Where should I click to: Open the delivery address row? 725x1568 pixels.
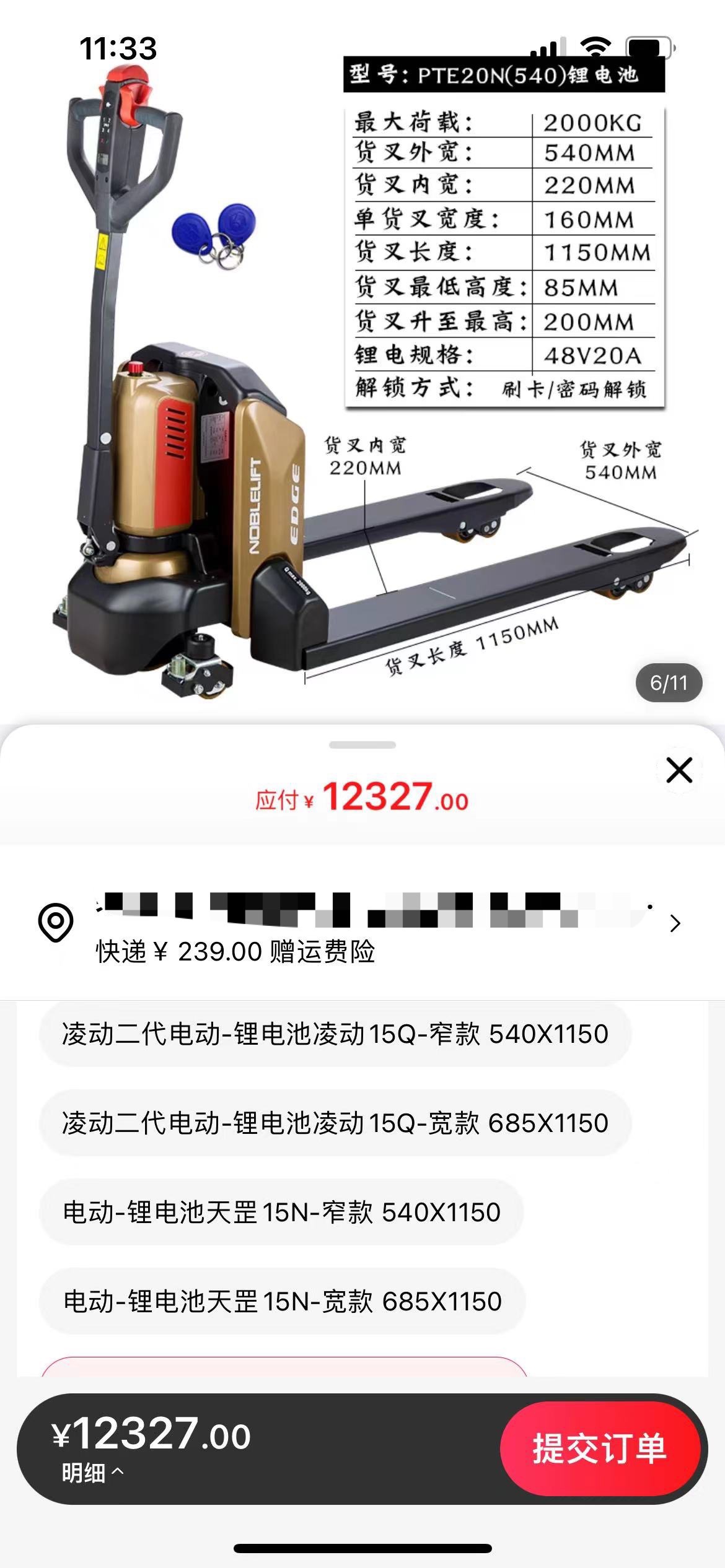pyautogui.click(x=362, y=923)
